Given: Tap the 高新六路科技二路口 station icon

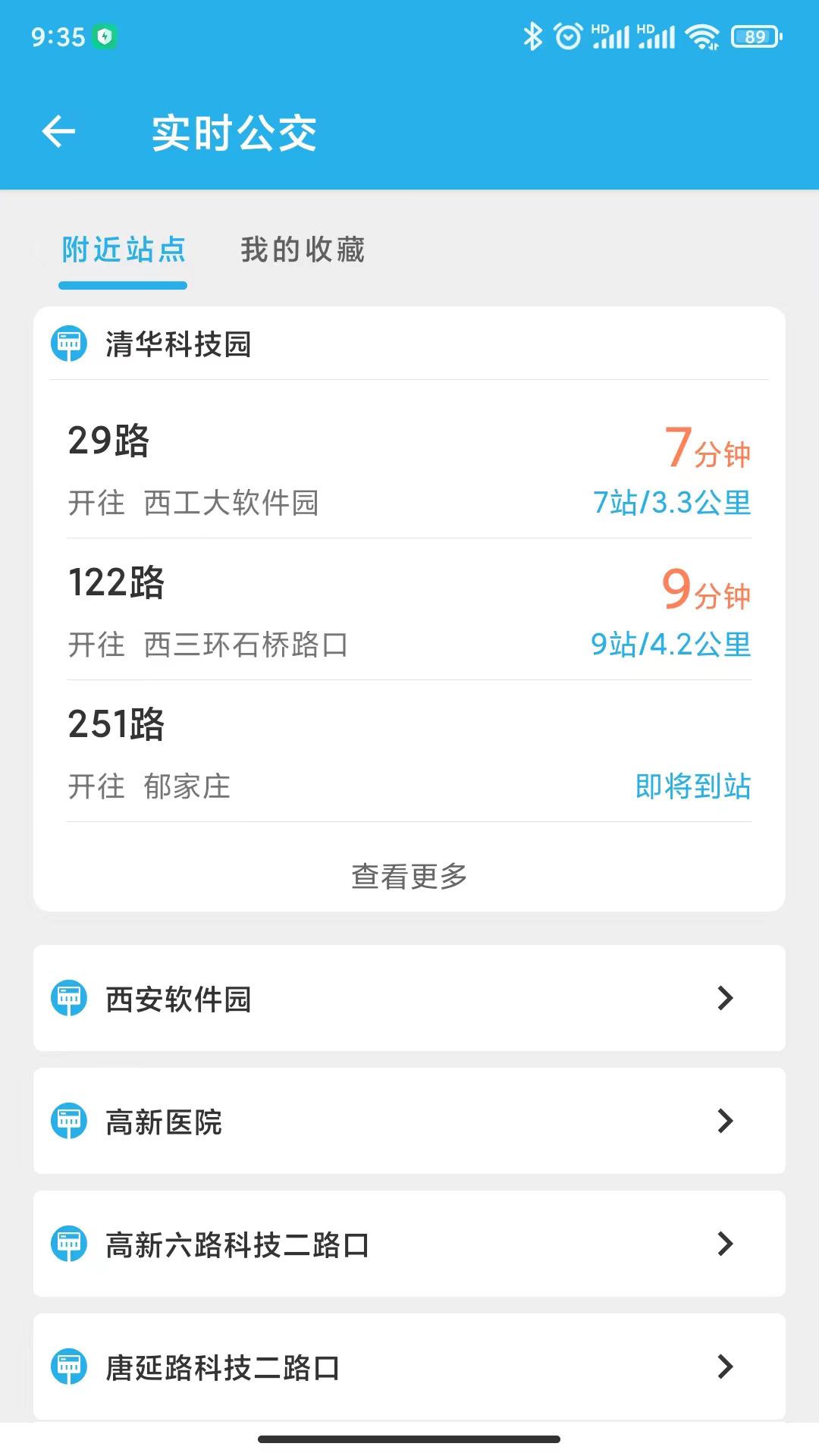Looking at the screenshot, I should click(68, 1244).
